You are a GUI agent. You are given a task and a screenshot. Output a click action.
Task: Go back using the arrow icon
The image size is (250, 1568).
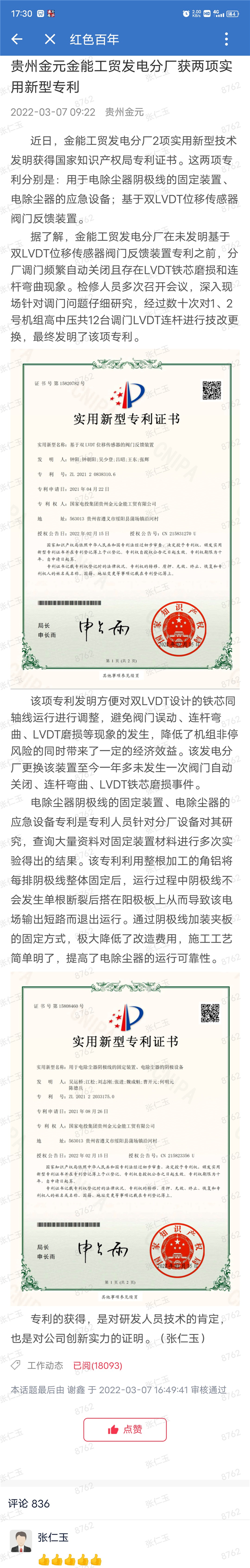(x=17, y=39)
